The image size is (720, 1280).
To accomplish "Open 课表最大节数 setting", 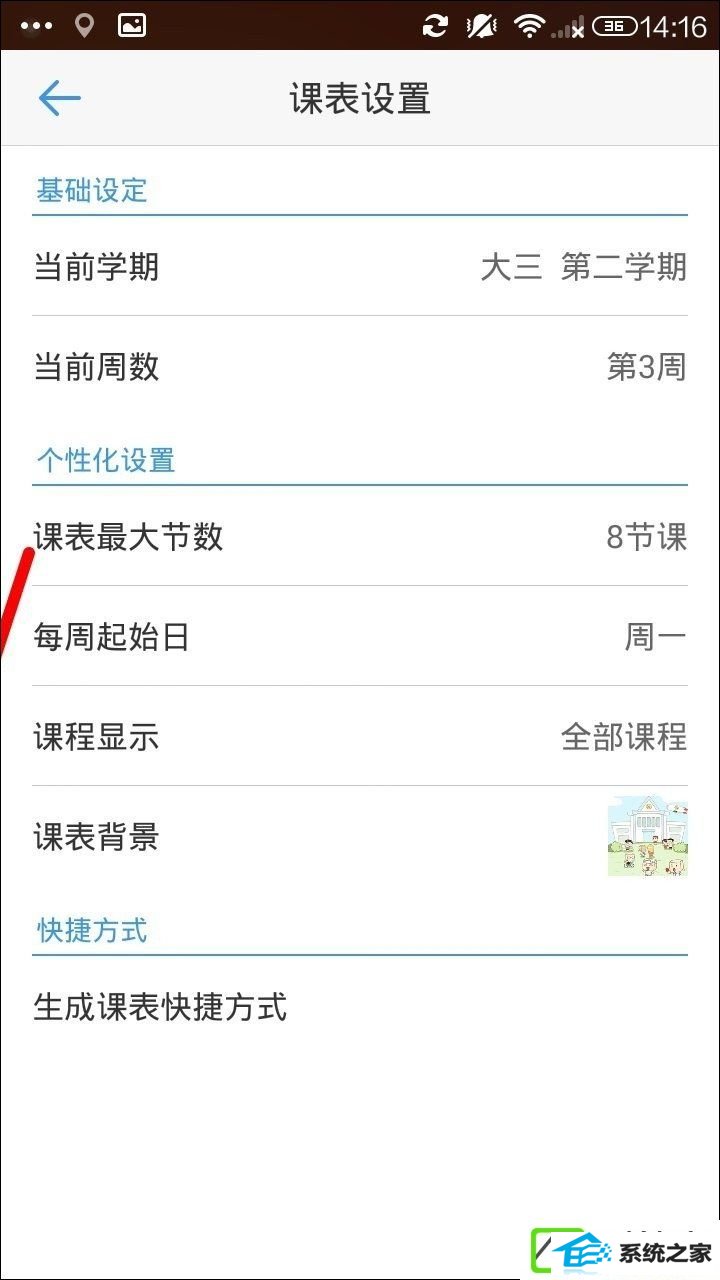I will (360, 537).
